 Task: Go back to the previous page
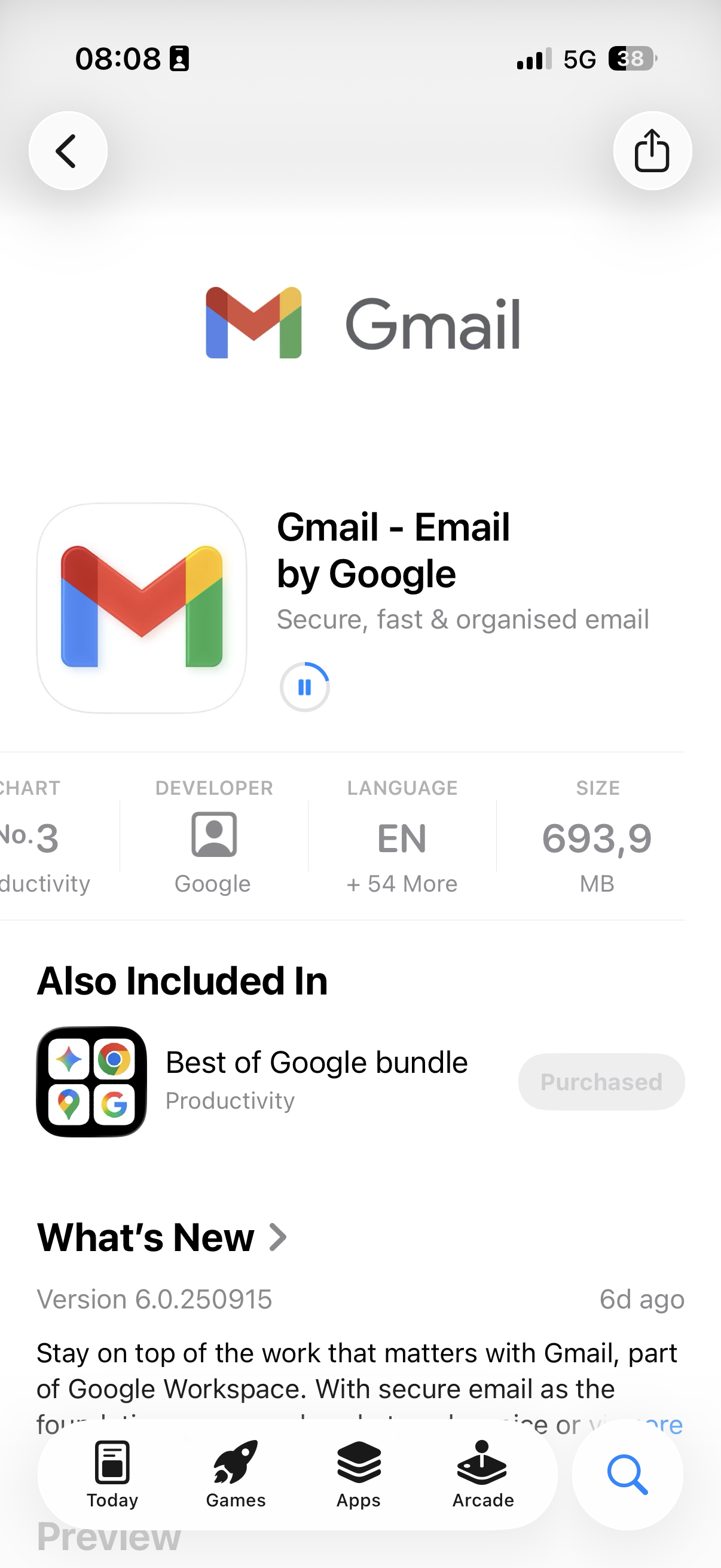pos(68,150)
